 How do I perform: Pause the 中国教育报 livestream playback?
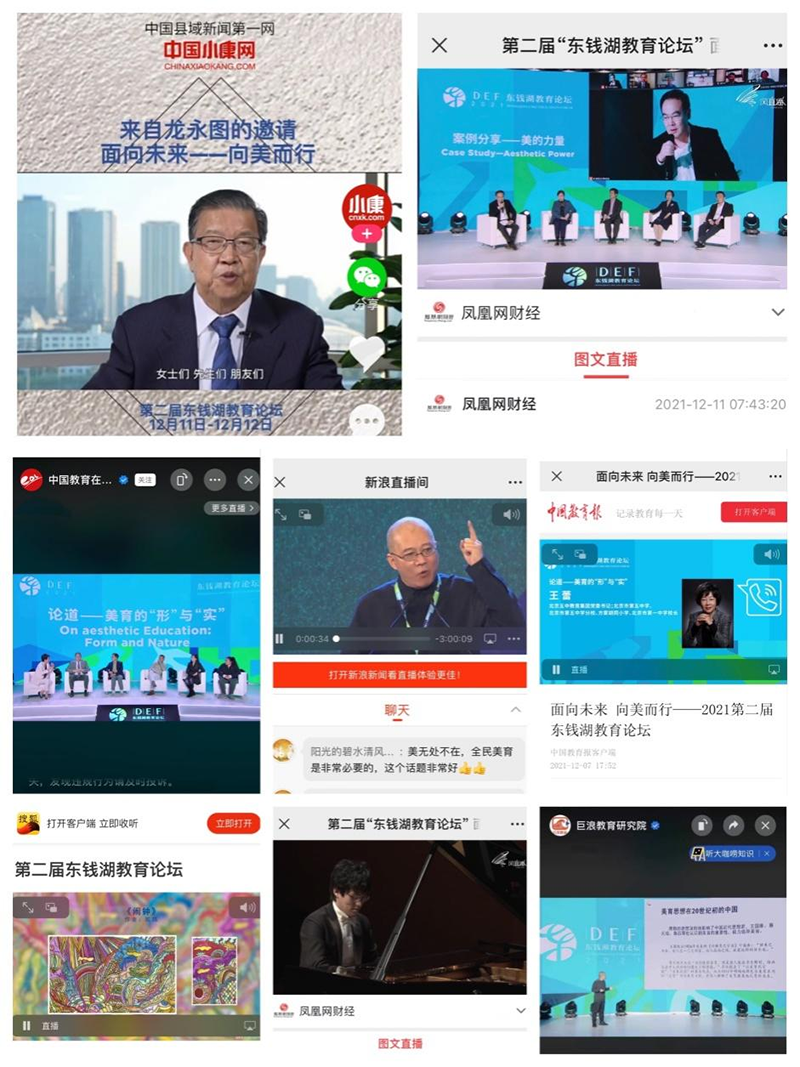(555, 670)
